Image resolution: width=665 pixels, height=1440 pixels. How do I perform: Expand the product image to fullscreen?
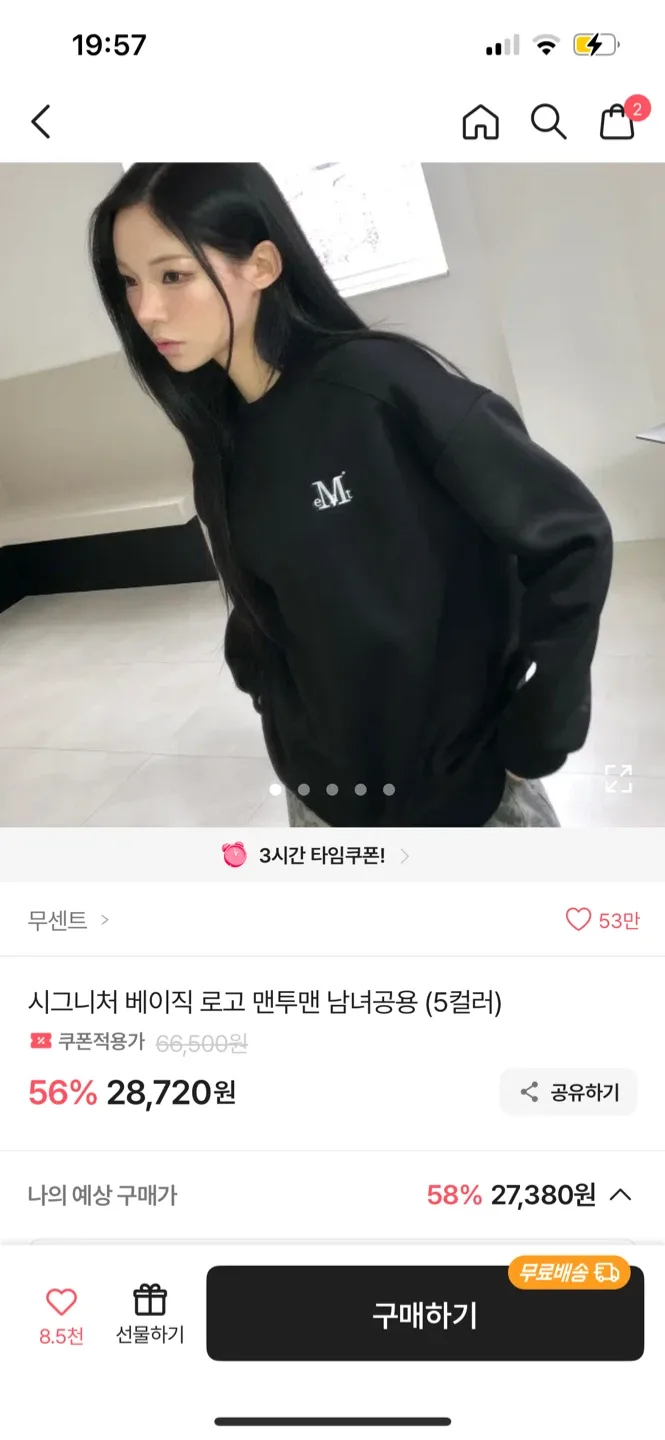(x=618, y=779)
